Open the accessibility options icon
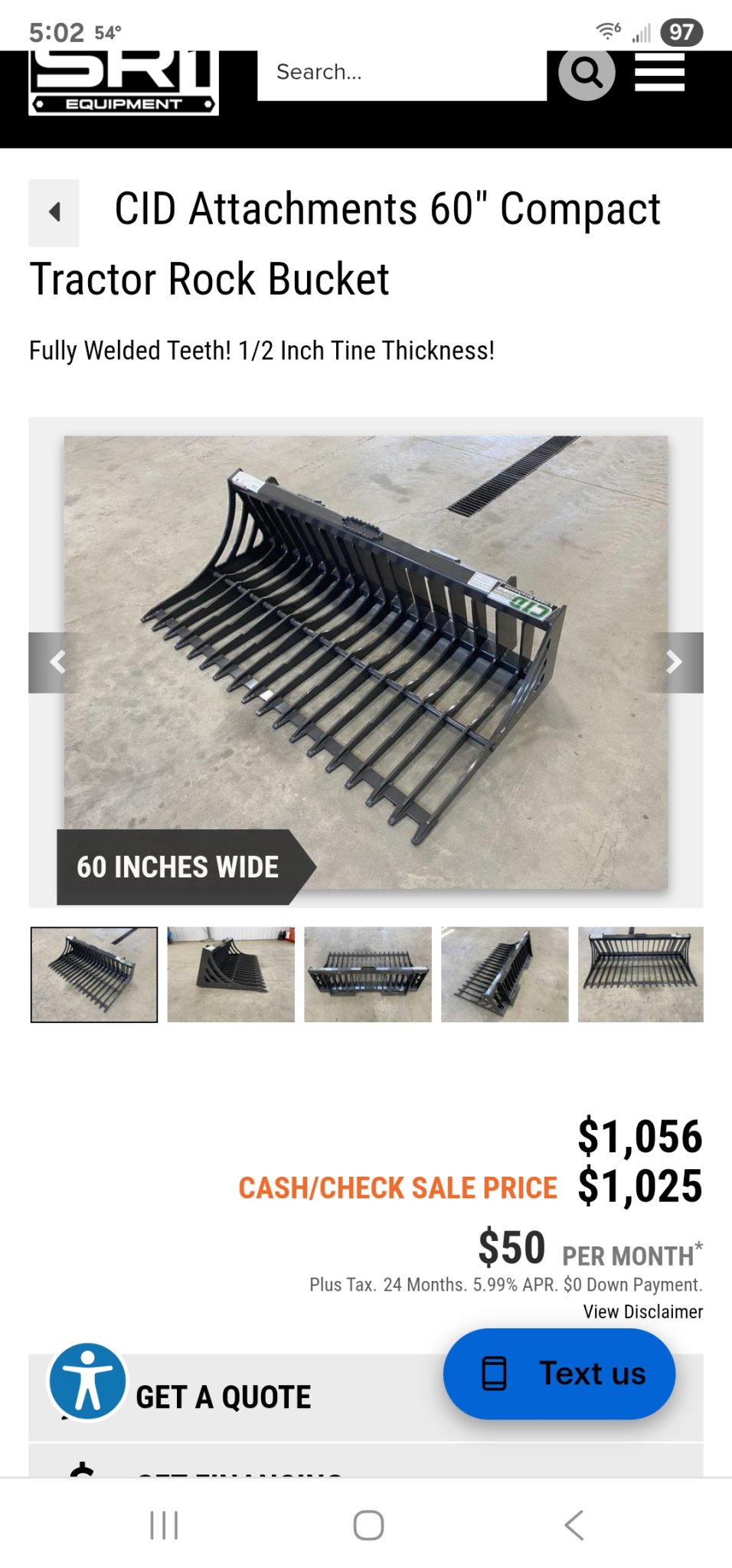Screen dimensions: 732x1568 [87, 1382]
